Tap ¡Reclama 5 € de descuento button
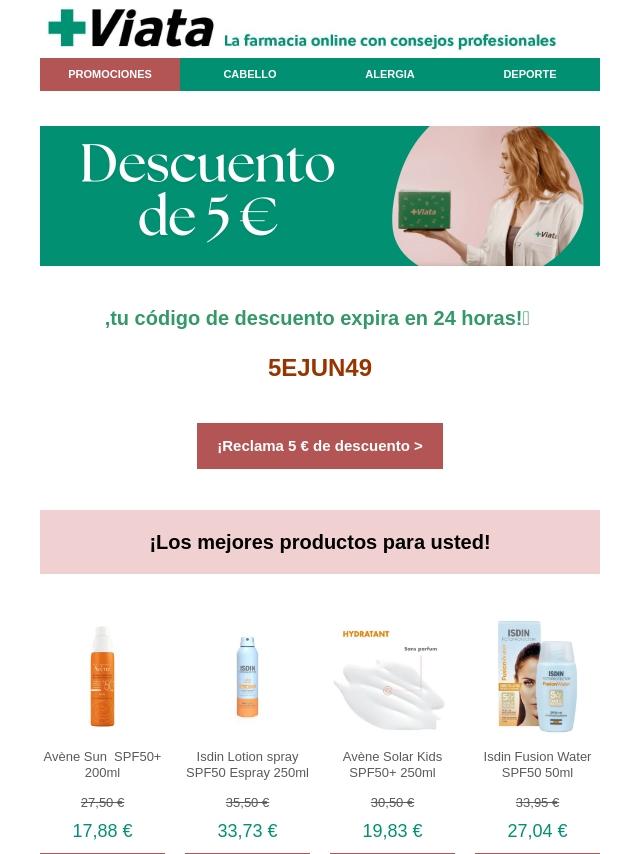This screenshot has height=854, width=640. tap(320, 446)
